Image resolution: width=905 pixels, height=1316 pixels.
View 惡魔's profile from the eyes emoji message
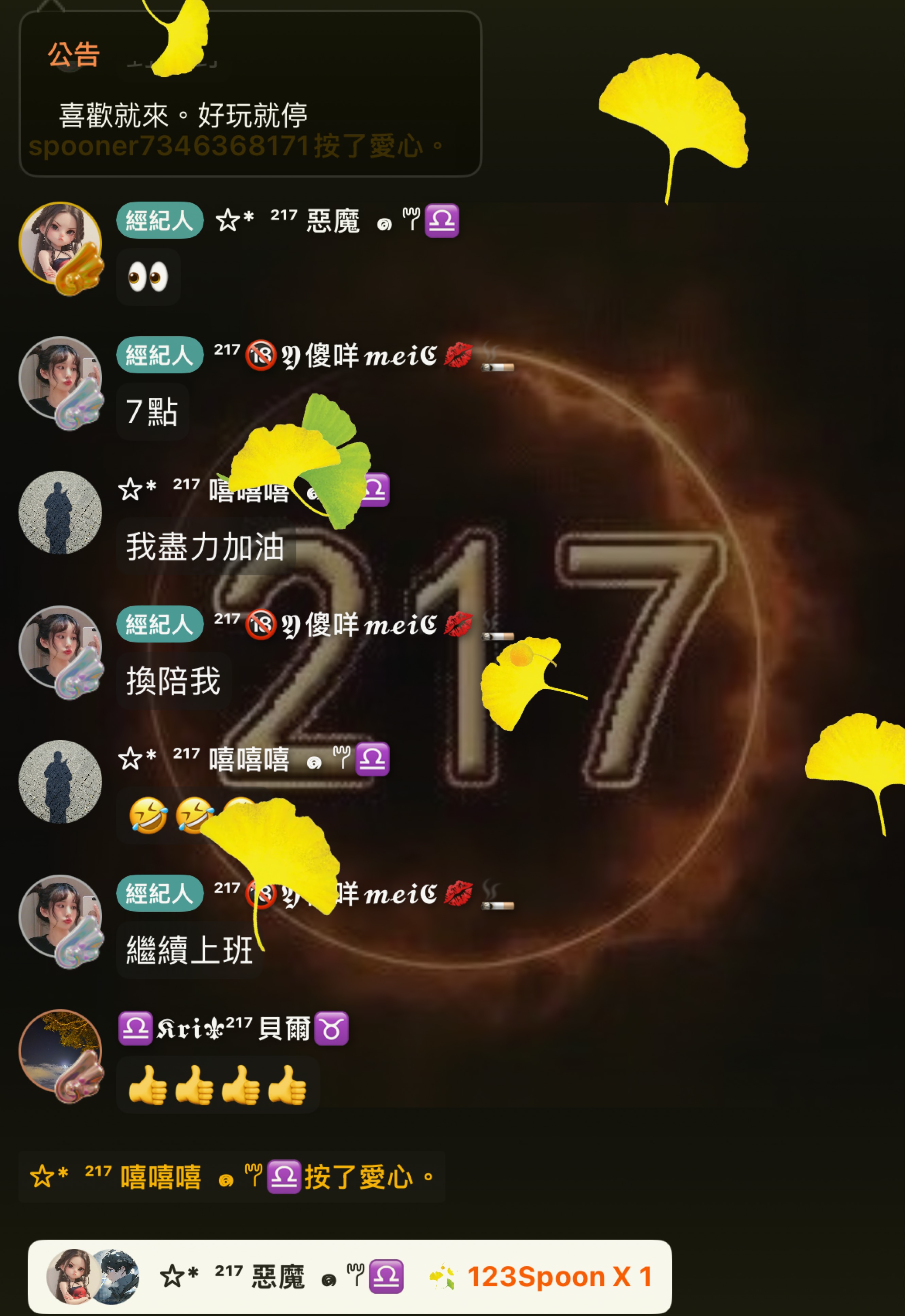coord(60,244)
